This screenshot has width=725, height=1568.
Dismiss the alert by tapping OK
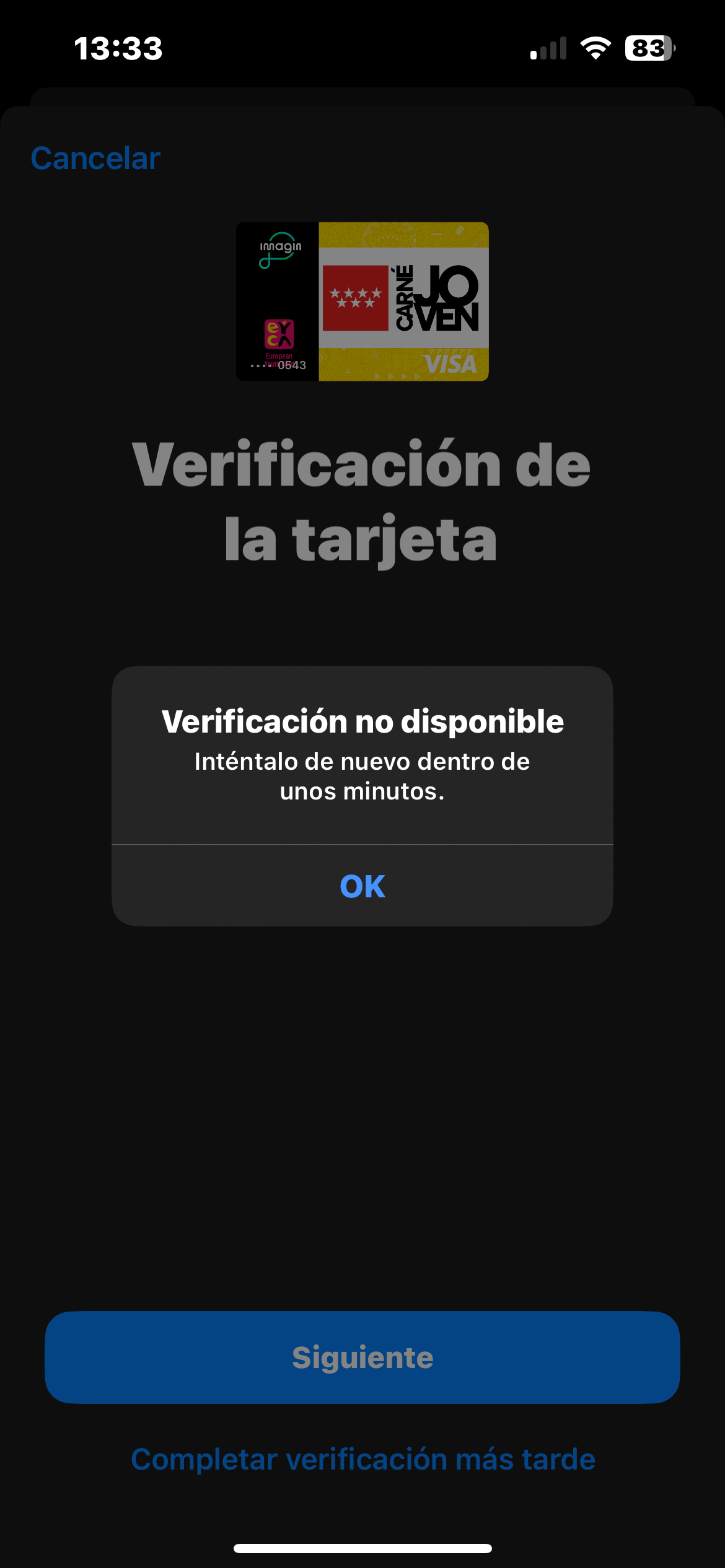[362, 886]
